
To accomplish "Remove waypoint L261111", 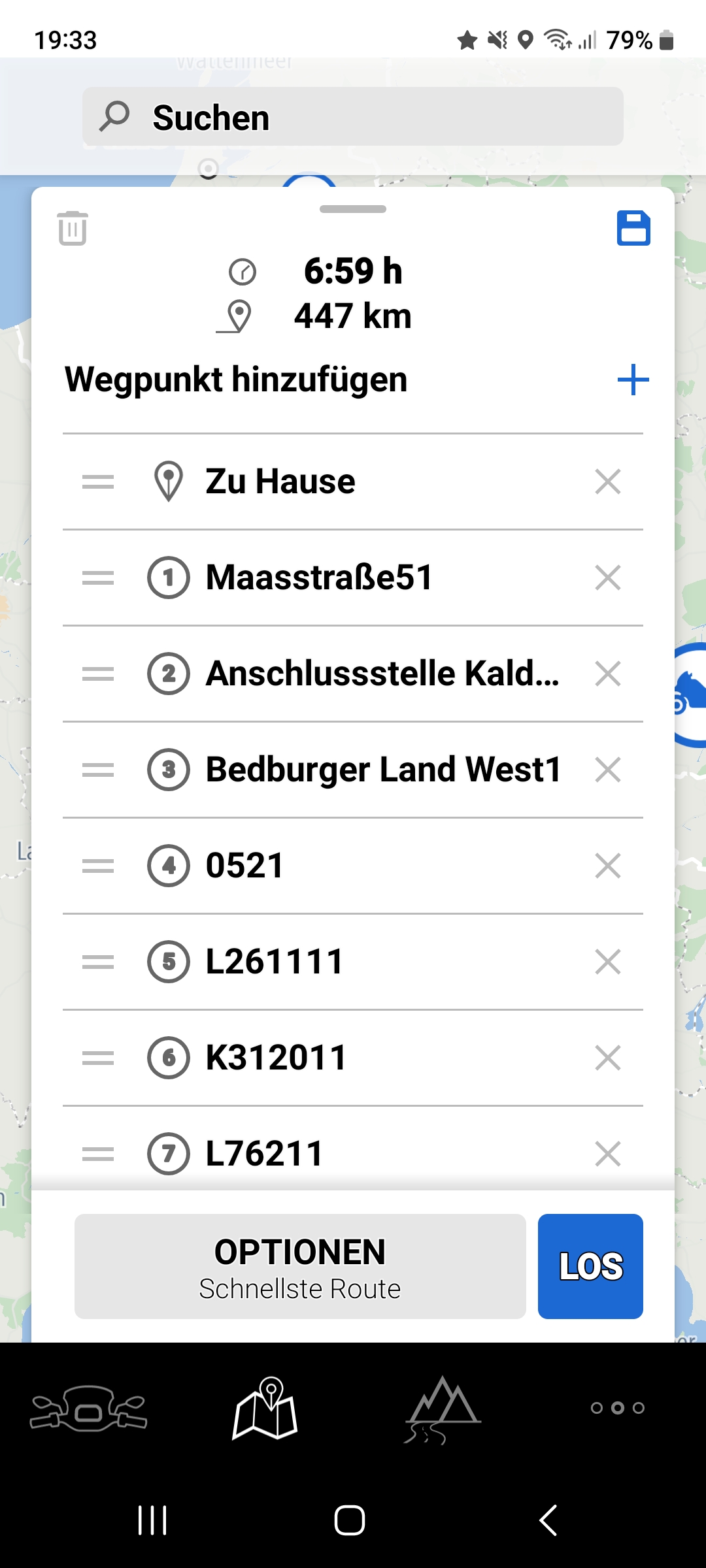I will (x=608, y=962).
